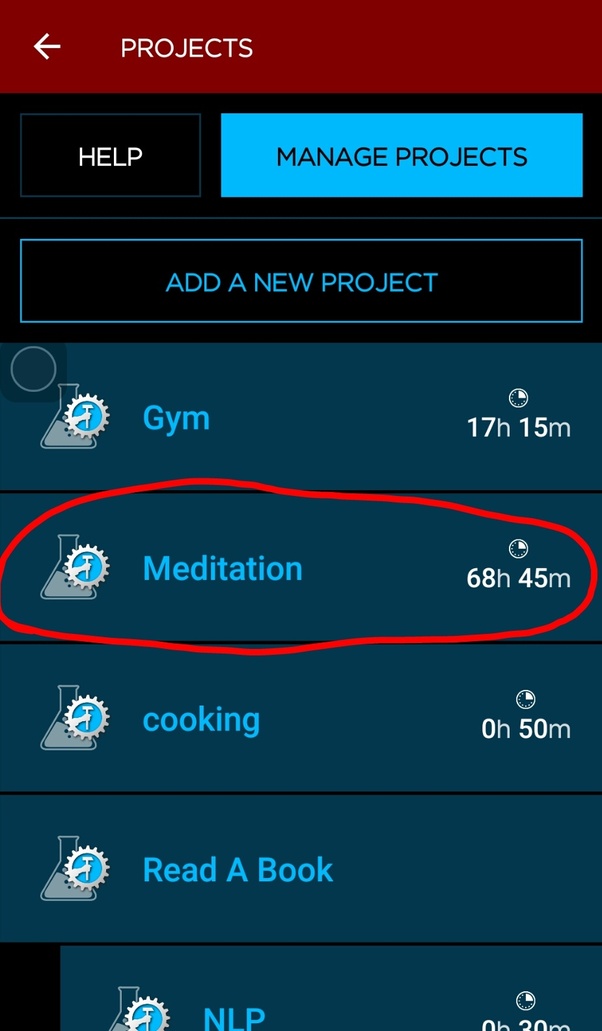Tap Manage Projects
Viewport: 602px width, 1031px height.
[x=401, y=156]
